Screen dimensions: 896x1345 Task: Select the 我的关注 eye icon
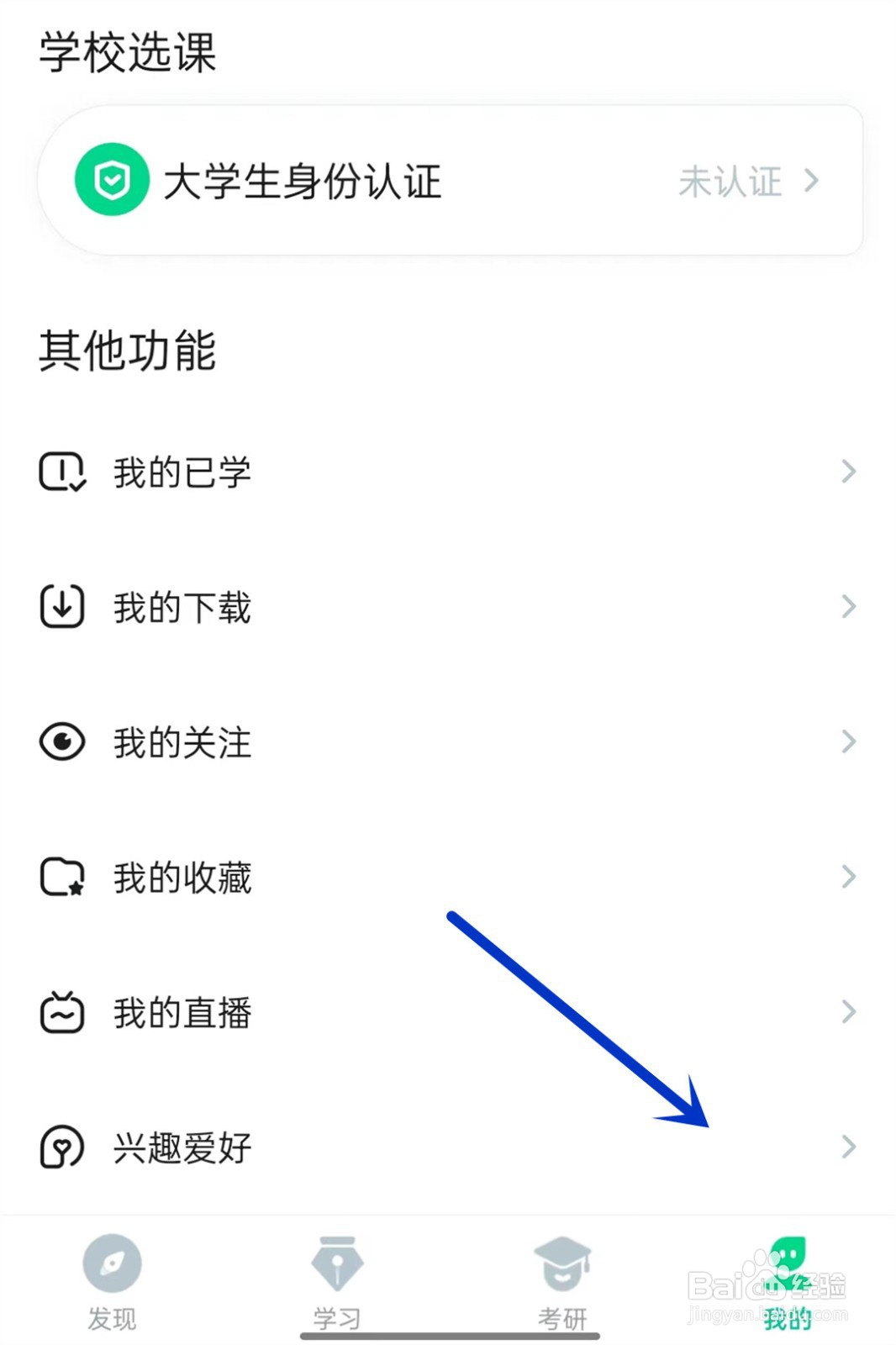coord(61,742)
